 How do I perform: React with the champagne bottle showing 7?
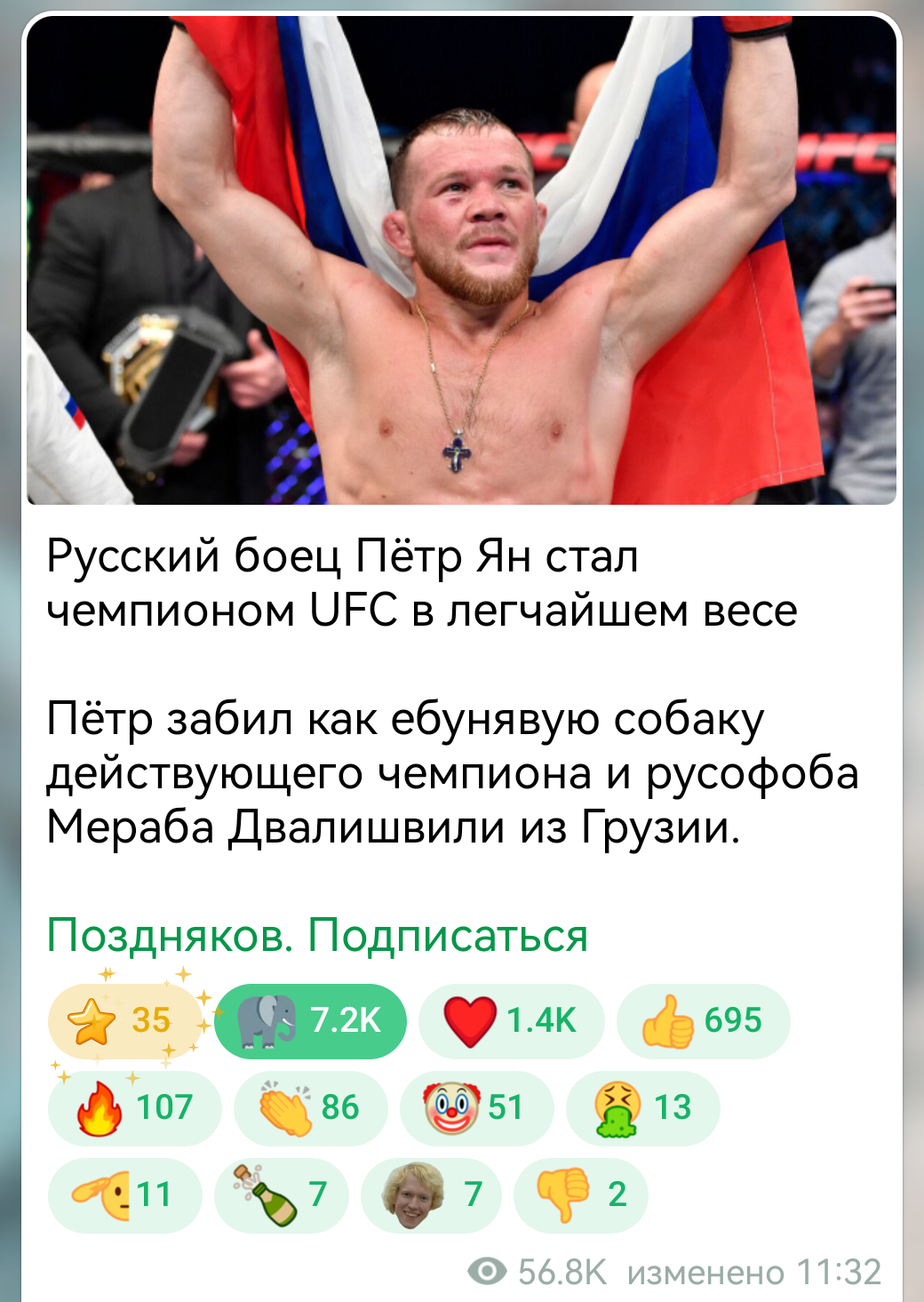coord(281,1195)
